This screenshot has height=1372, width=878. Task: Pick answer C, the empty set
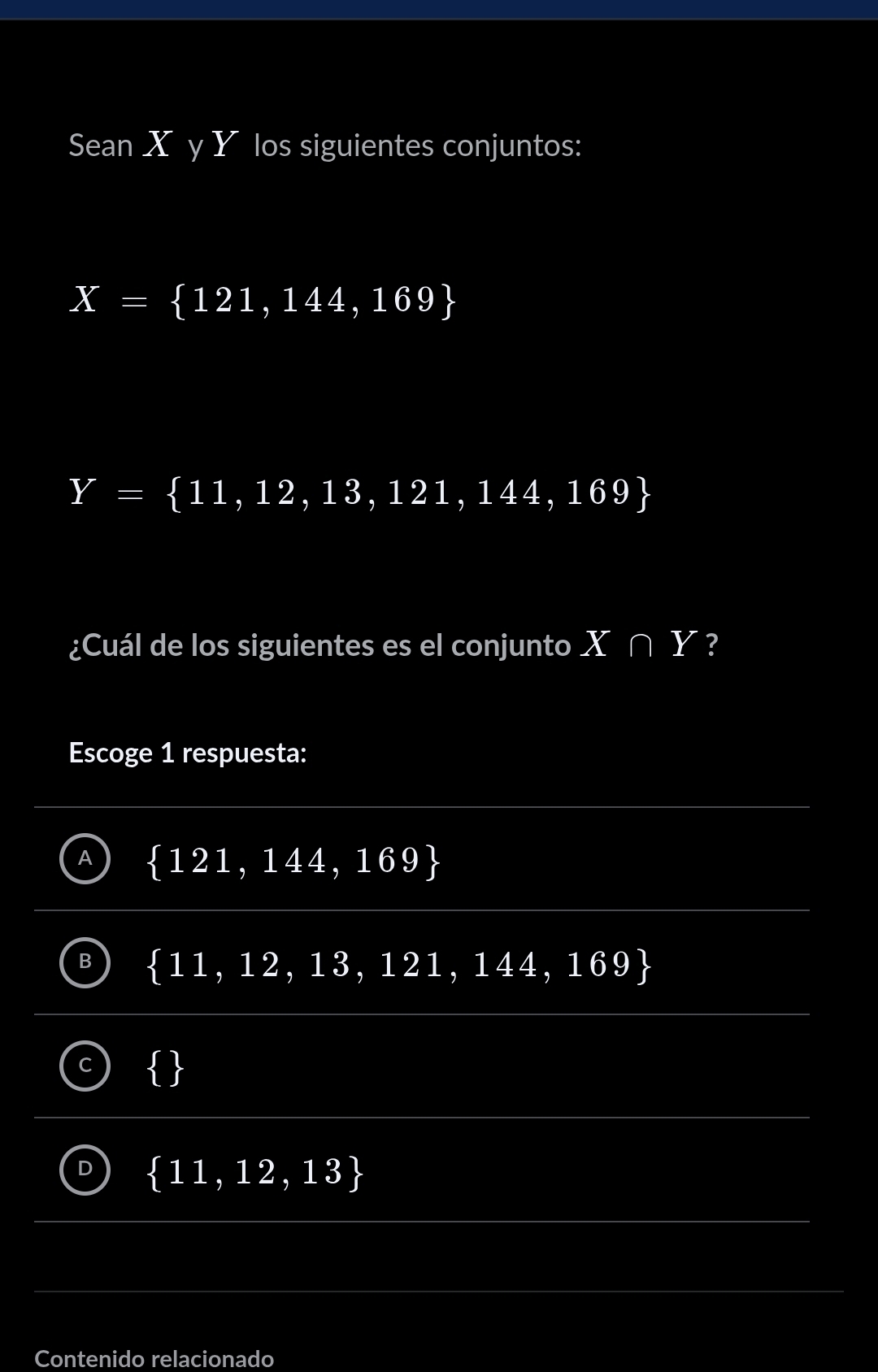tap(85, 1066)
